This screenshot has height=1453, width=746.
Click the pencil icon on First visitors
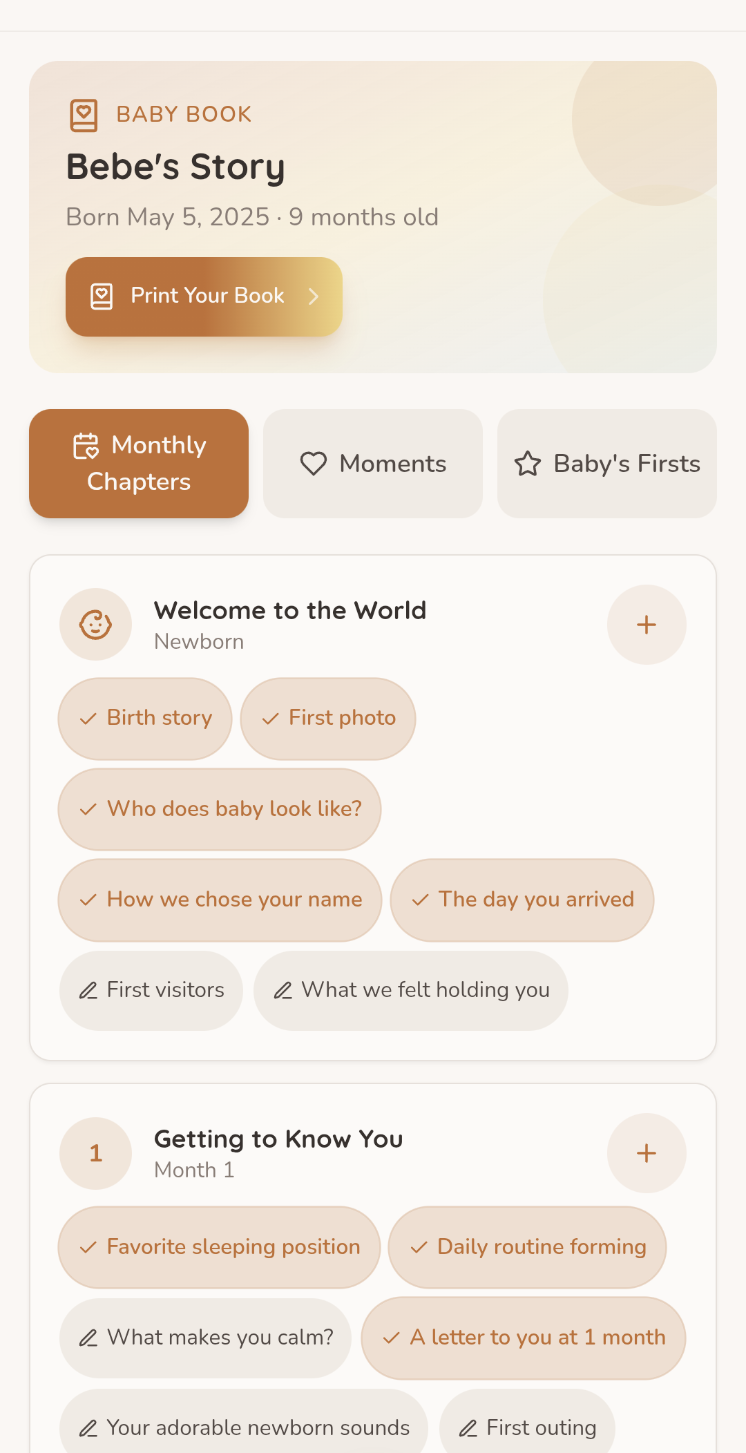point(87,990)
